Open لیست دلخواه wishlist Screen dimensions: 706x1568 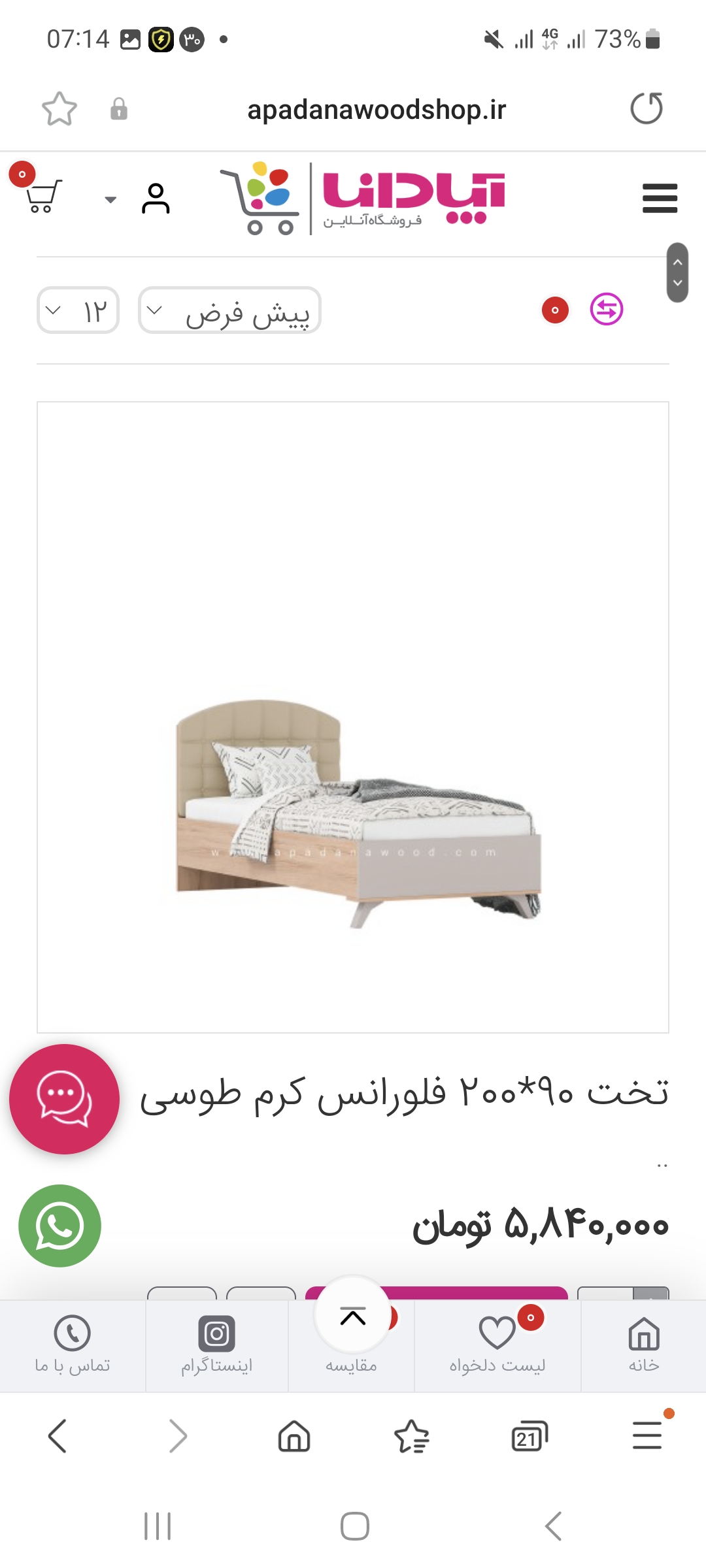click(497, 1345)
